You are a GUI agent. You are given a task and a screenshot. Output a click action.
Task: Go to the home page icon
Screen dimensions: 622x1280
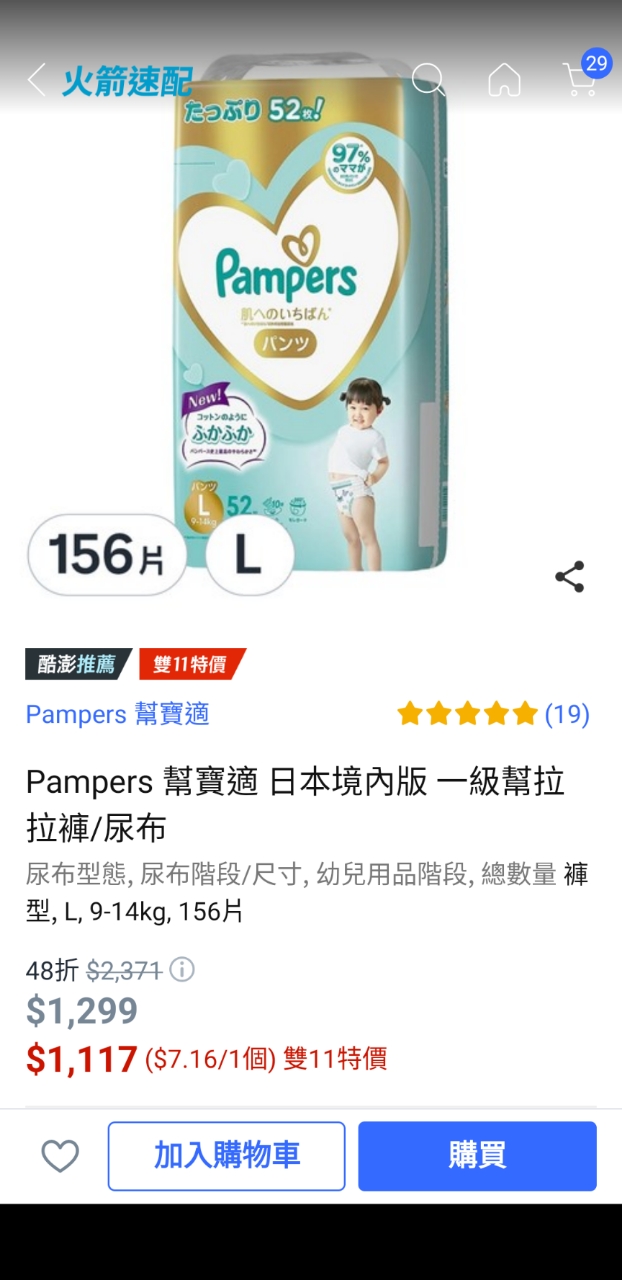pyautogui.click(x=504, y=80)
